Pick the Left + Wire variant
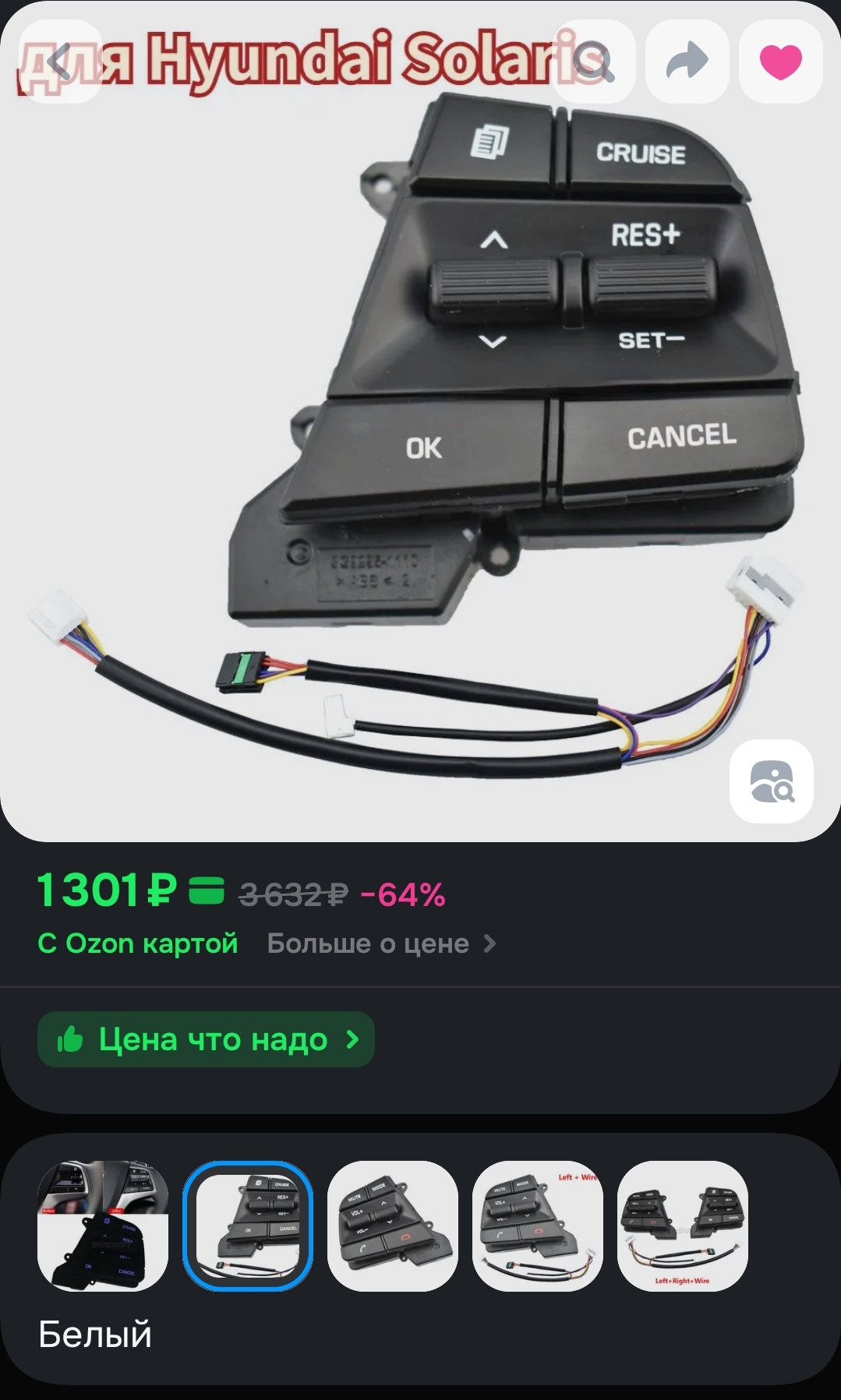 [538, 1225]
